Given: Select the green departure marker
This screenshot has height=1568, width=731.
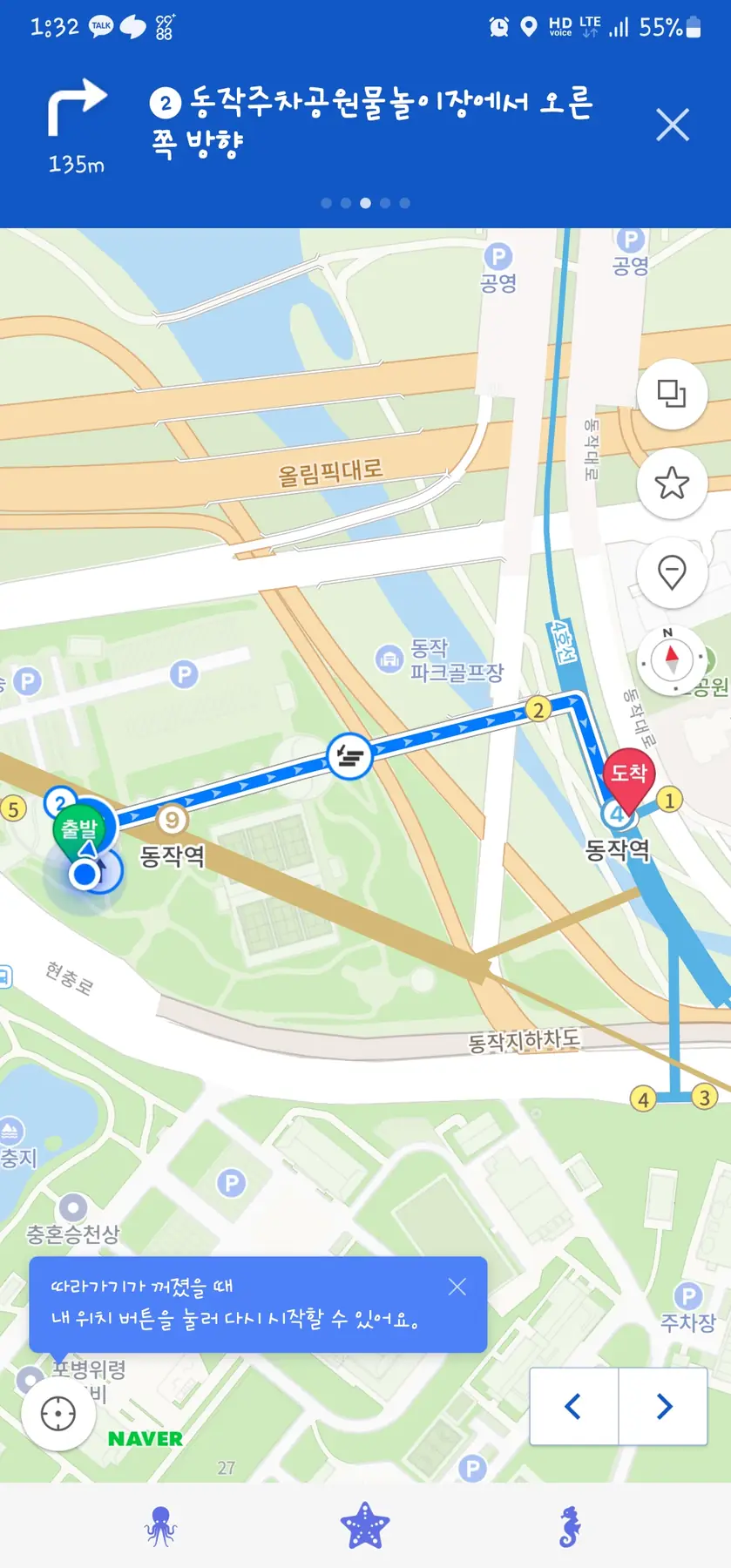Looking at the screenshot, I should click(x=79, y=828).
